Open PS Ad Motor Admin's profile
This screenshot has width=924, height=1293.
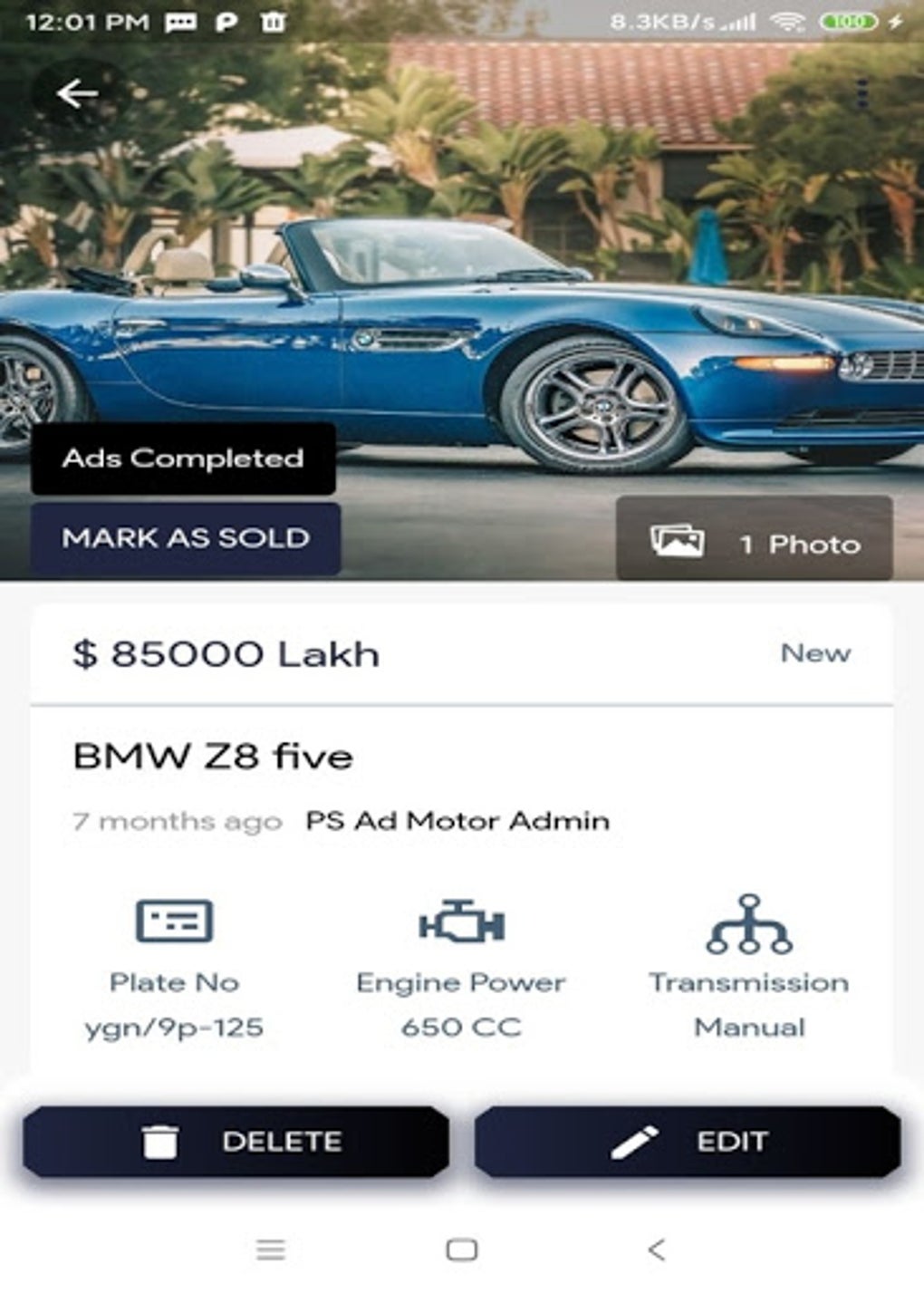click(x=457, y=821)
